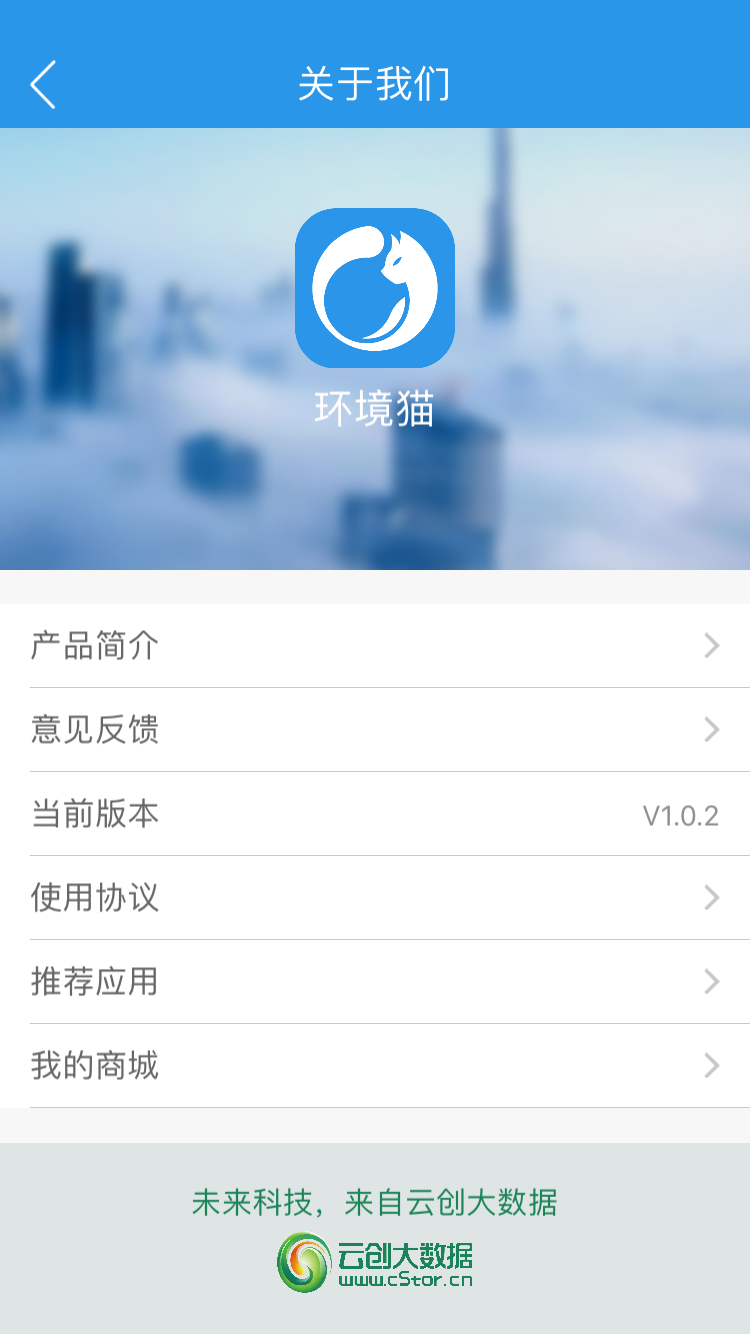Tap the chevron next to 推荐应用
750x1334 pixels.
[x=711, y=981]
